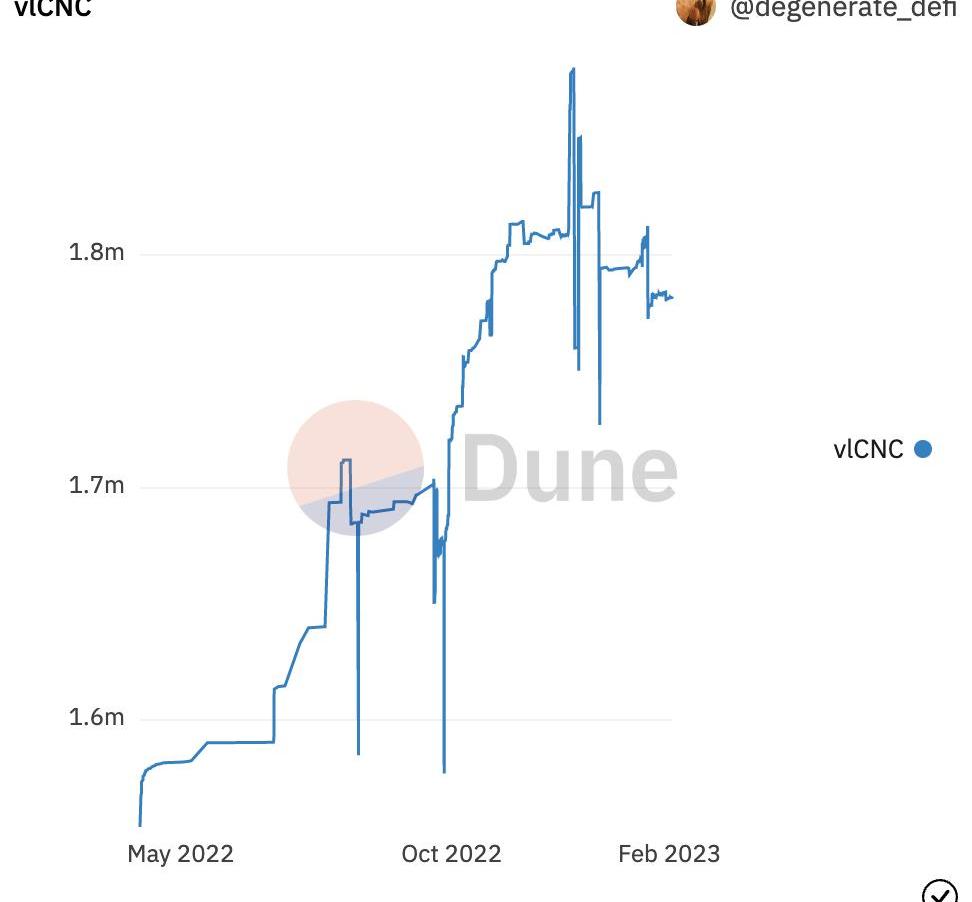Open the vlCNC query title
Image resolution: width=972 pixels, height=902 pixels.
[52, 8]
